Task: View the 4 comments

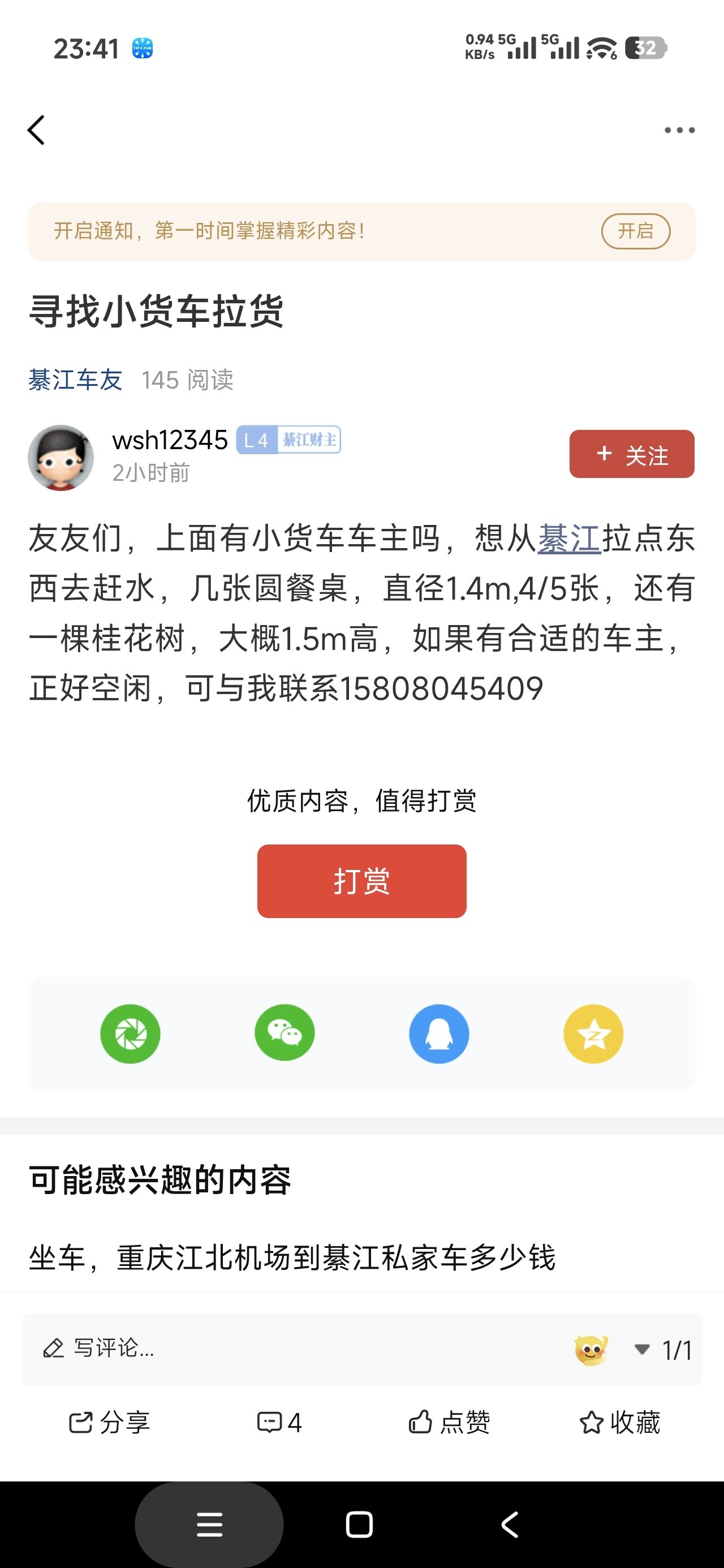Action: (x=279, y=1423)
